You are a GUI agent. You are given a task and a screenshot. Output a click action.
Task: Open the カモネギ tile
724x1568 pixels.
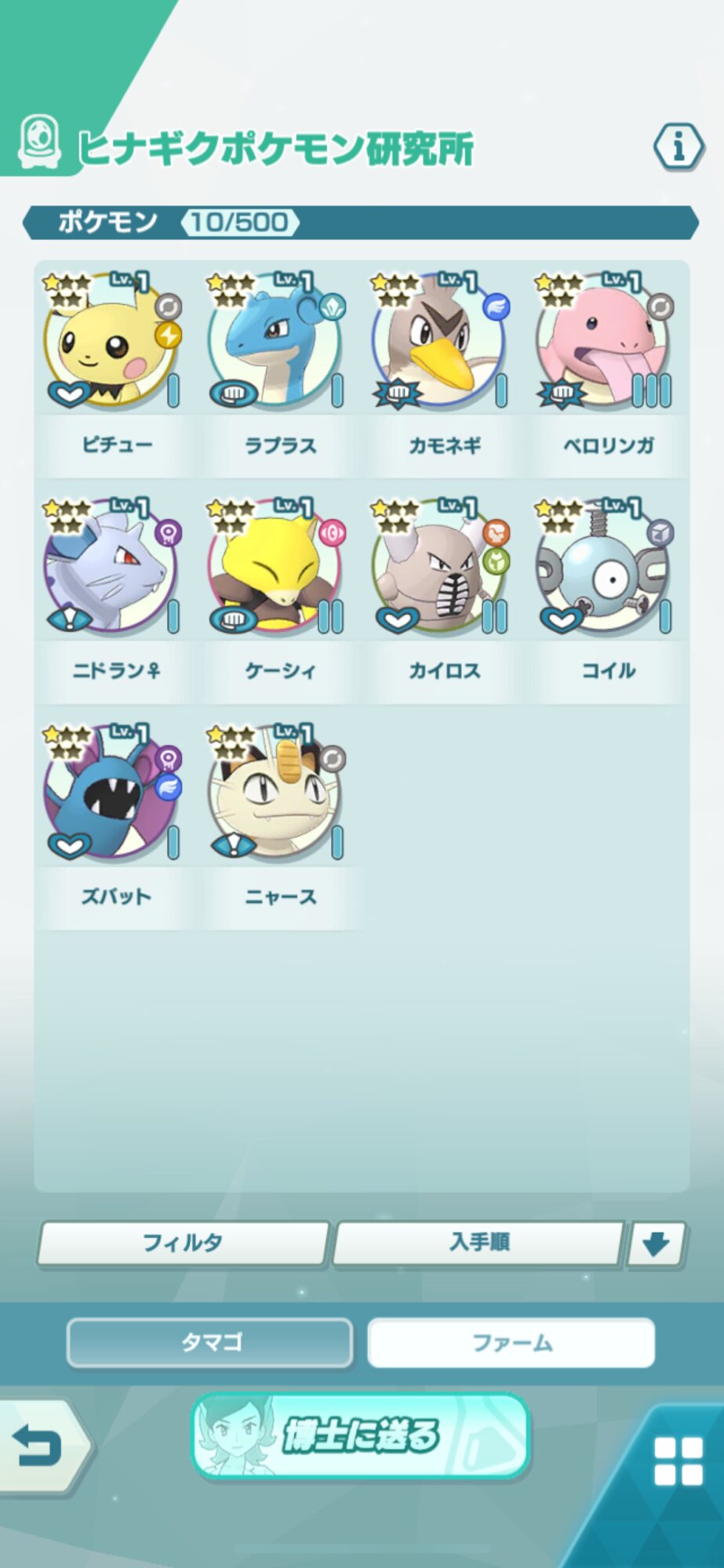coord(444,370)
